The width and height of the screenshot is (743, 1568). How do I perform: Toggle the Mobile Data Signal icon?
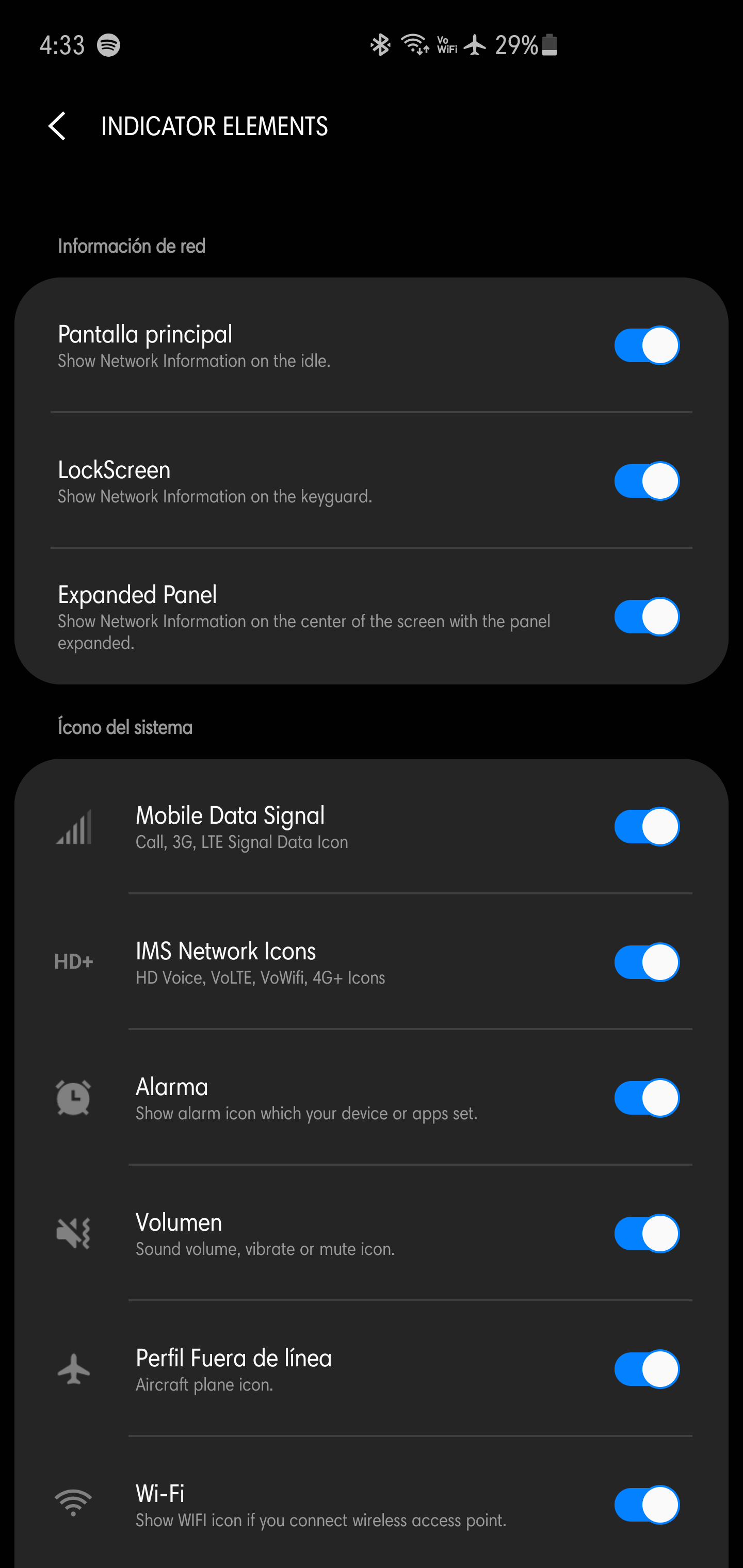(647, 827)
